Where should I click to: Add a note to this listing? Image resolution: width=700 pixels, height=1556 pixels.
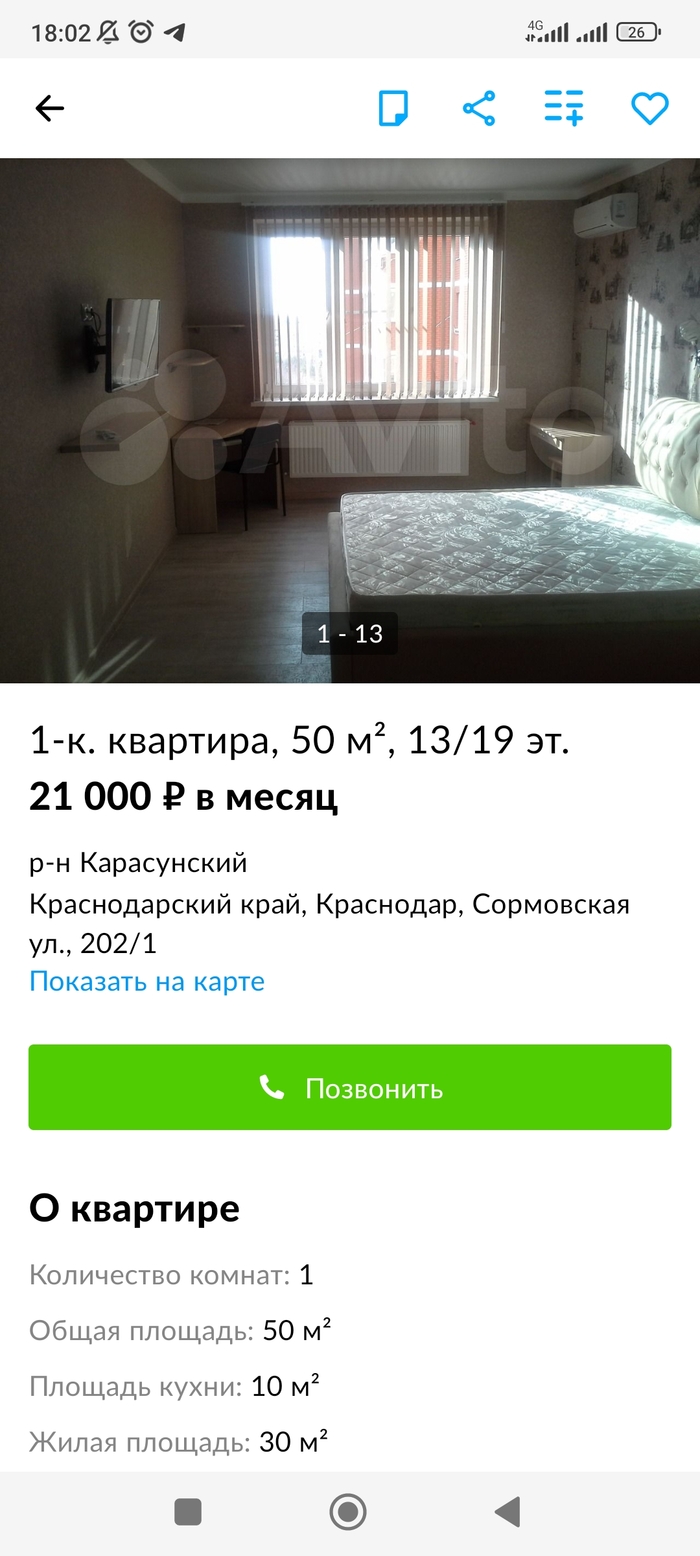[x=393, y=108]
